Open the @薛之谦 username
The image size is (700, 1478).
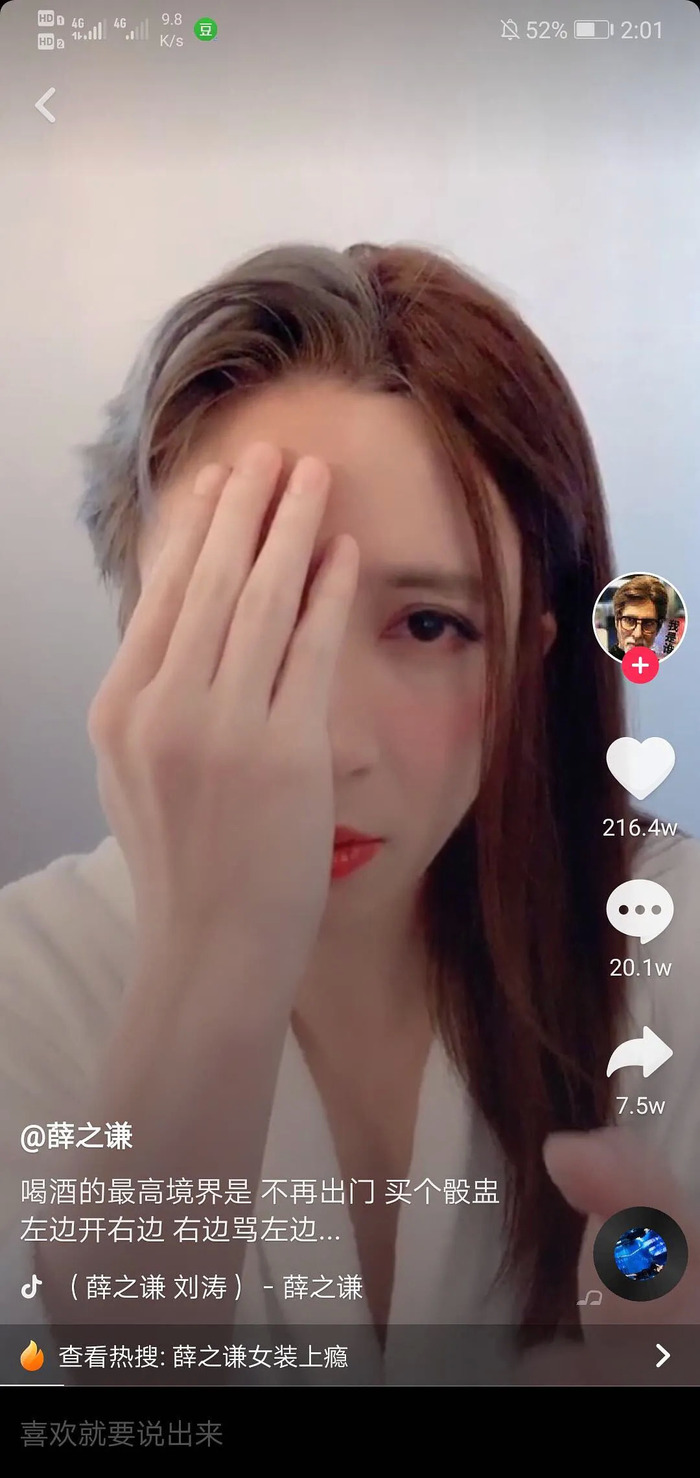pyautogui.click(x=77, y=1136)
